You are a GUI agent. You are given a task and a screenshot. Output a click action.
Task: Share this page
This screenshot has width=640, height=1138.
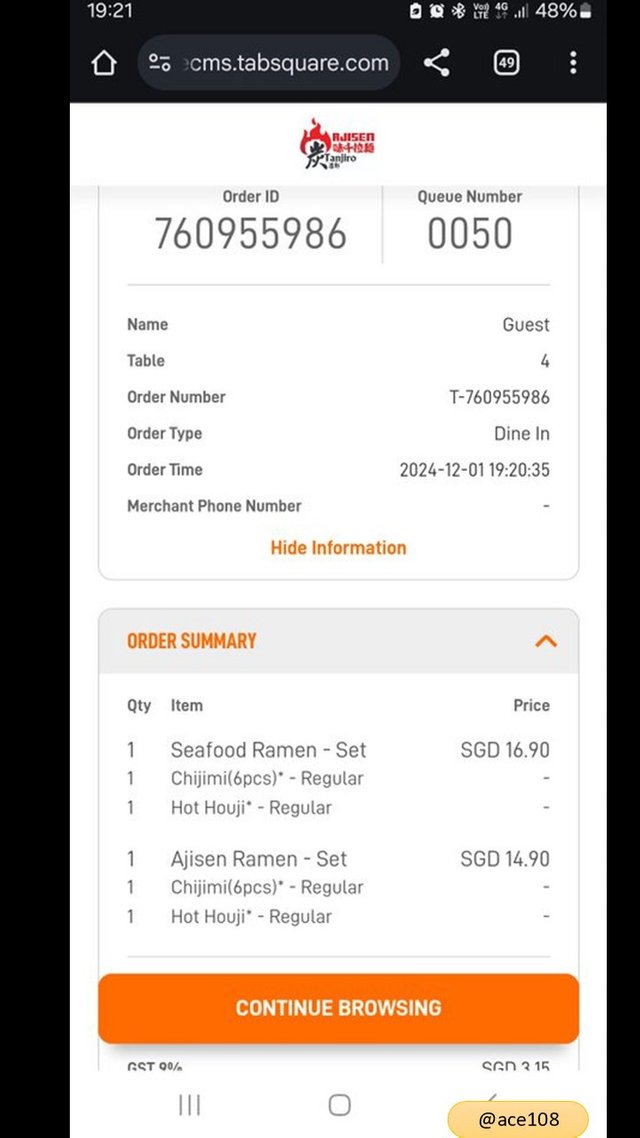click(x=436, y=64)
